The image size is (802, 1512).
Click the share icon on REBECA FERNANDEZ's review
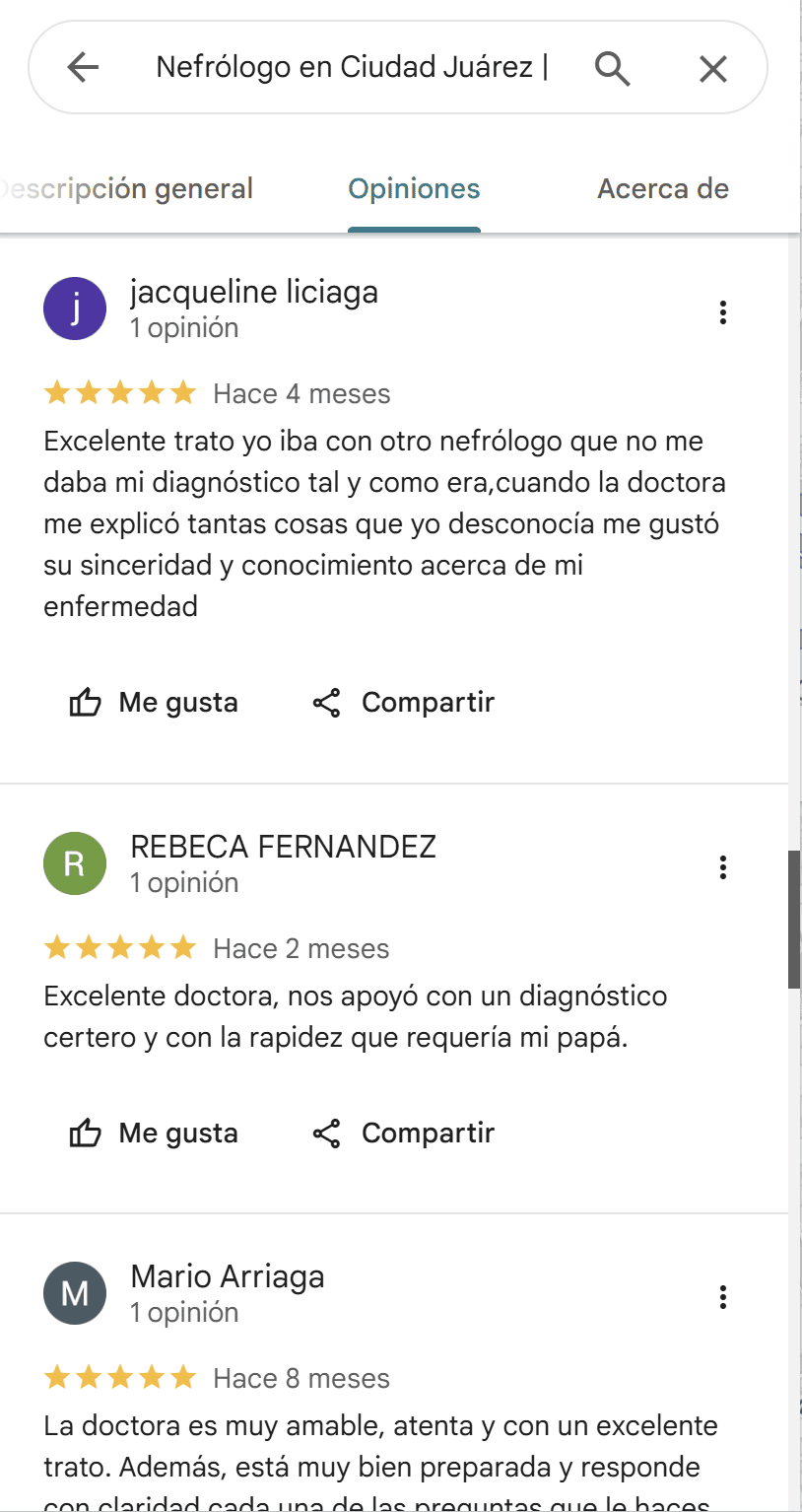click(328, 1133)
